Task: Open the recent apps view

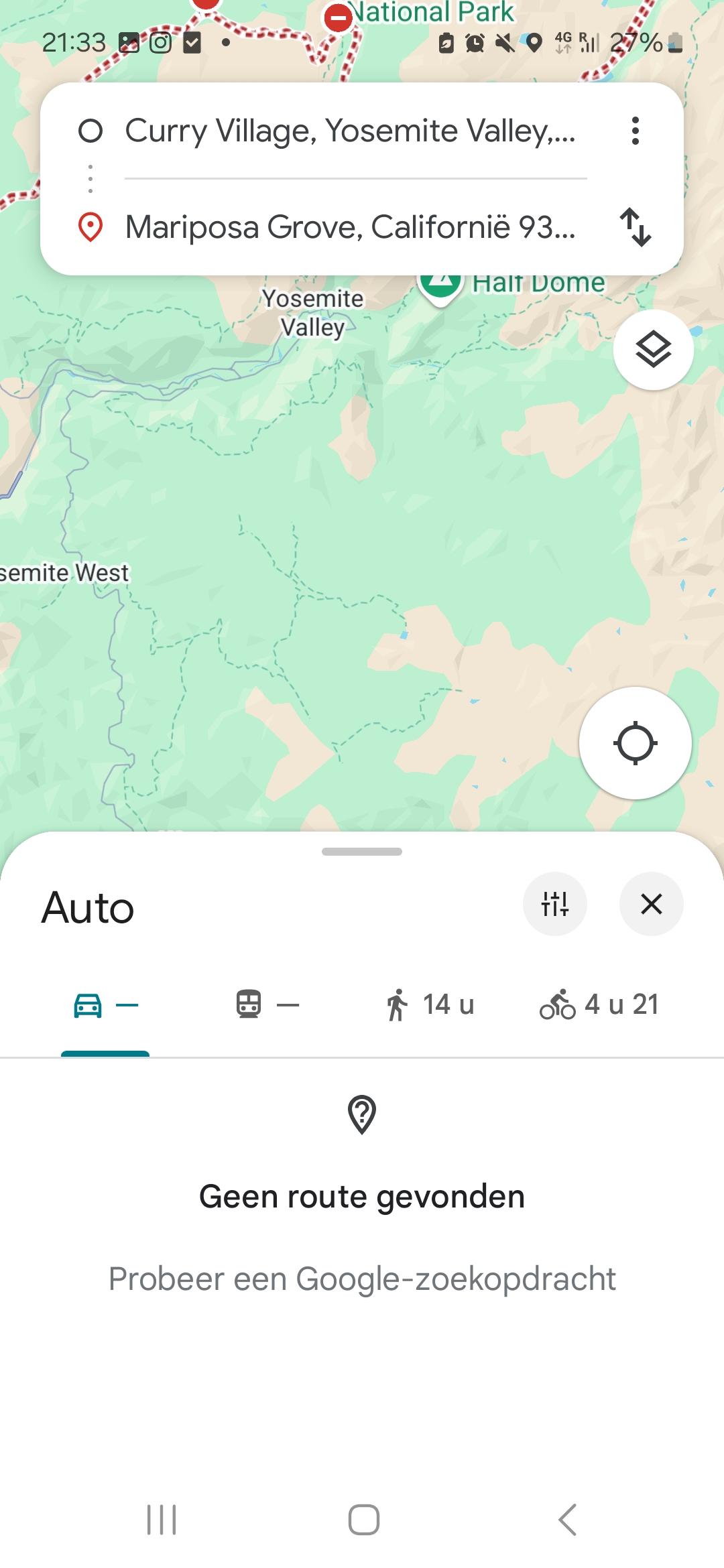Action: [162, 1519]
